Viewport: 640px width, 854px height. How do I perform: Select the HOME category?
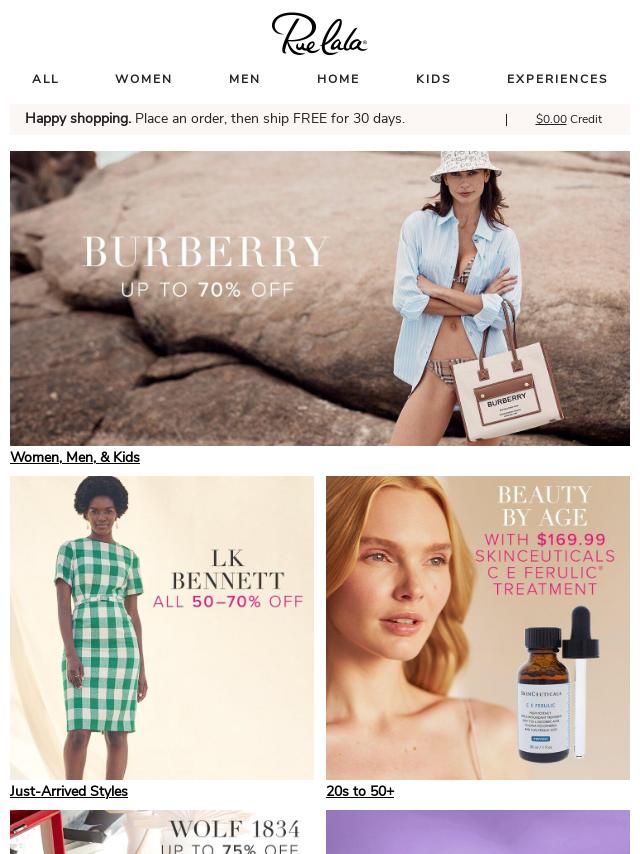[x=338, y=79]
